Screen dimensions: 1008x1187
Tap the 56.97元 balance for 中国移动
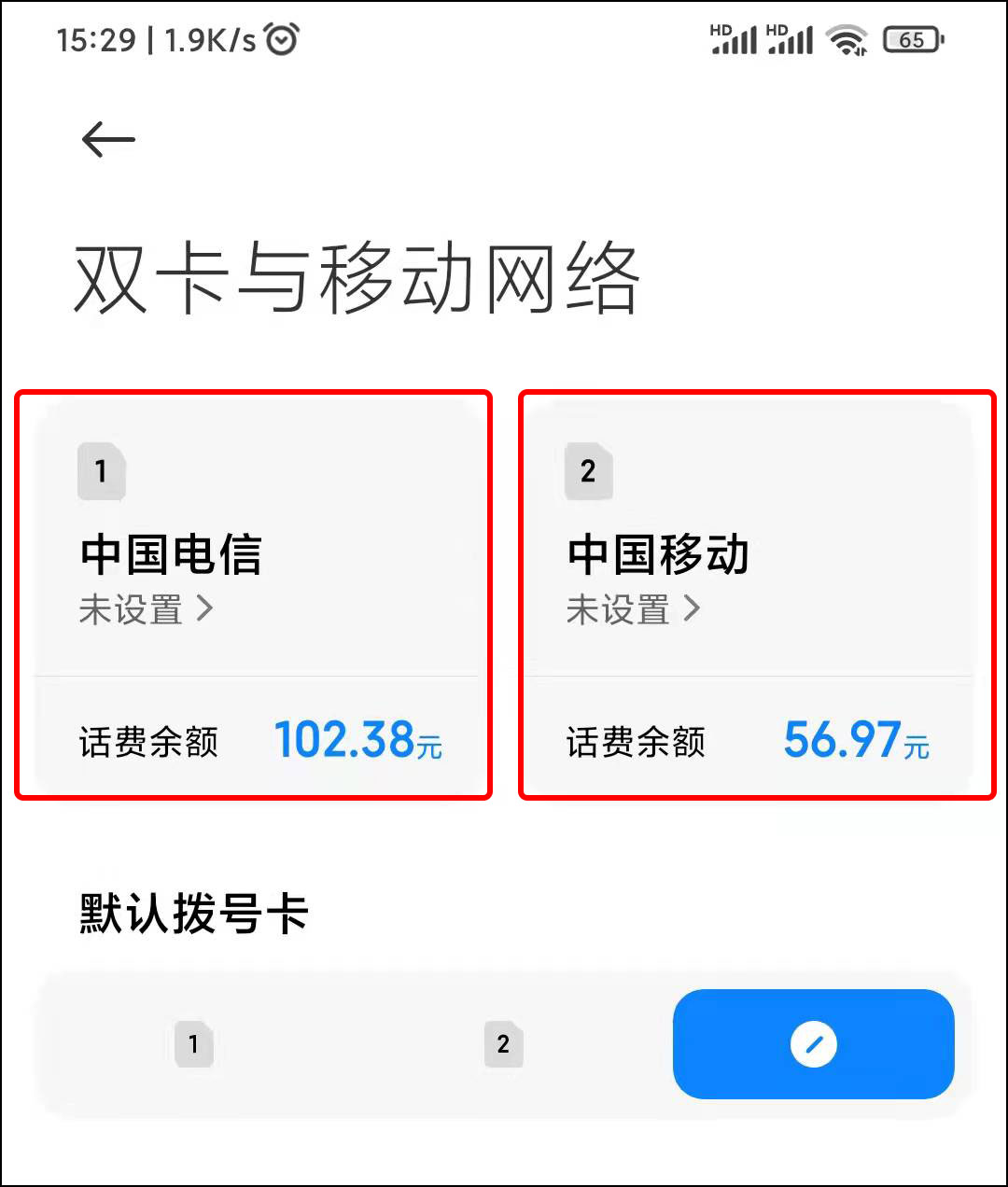855,740
